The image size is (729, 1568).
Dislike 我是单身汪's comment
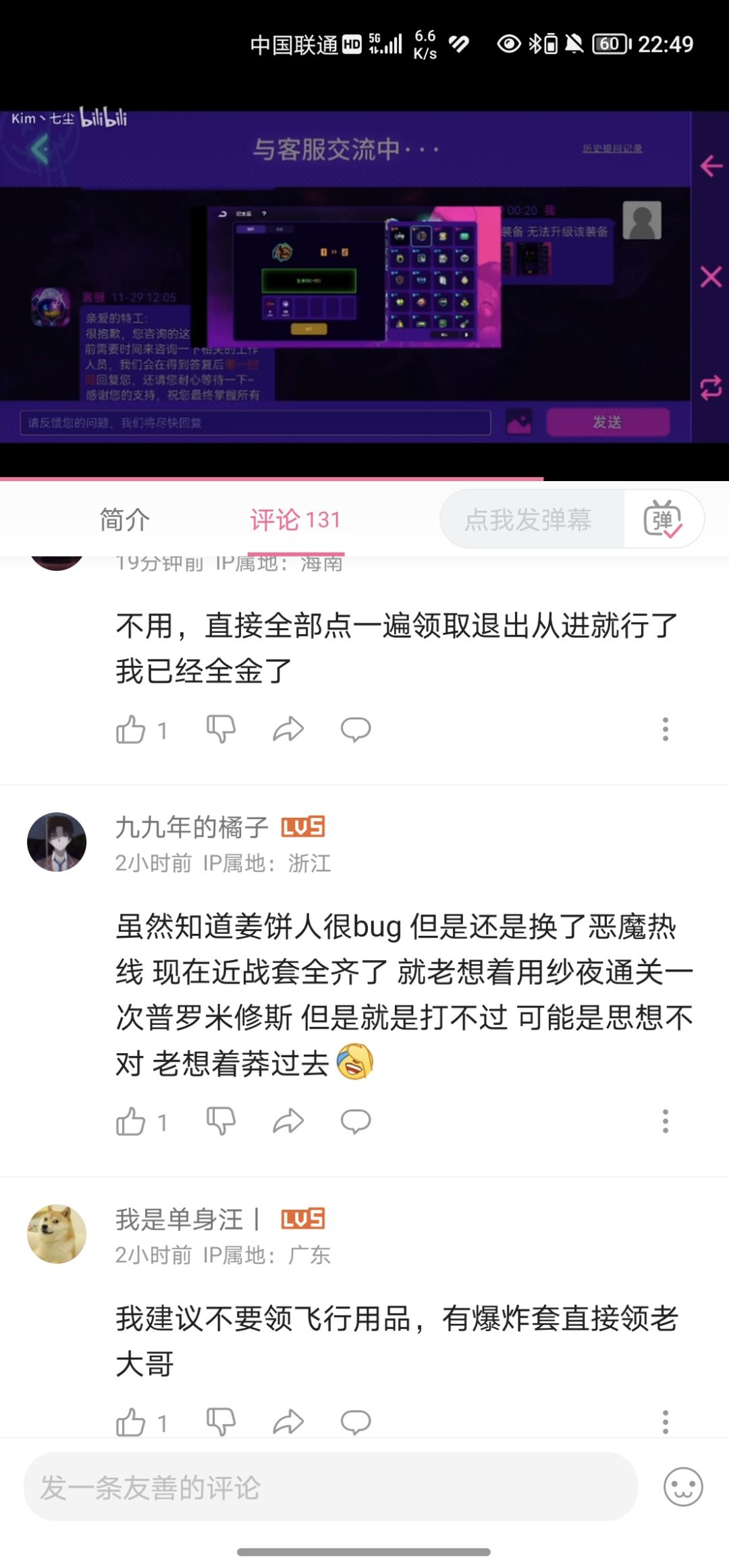(x=221, y=1422)
